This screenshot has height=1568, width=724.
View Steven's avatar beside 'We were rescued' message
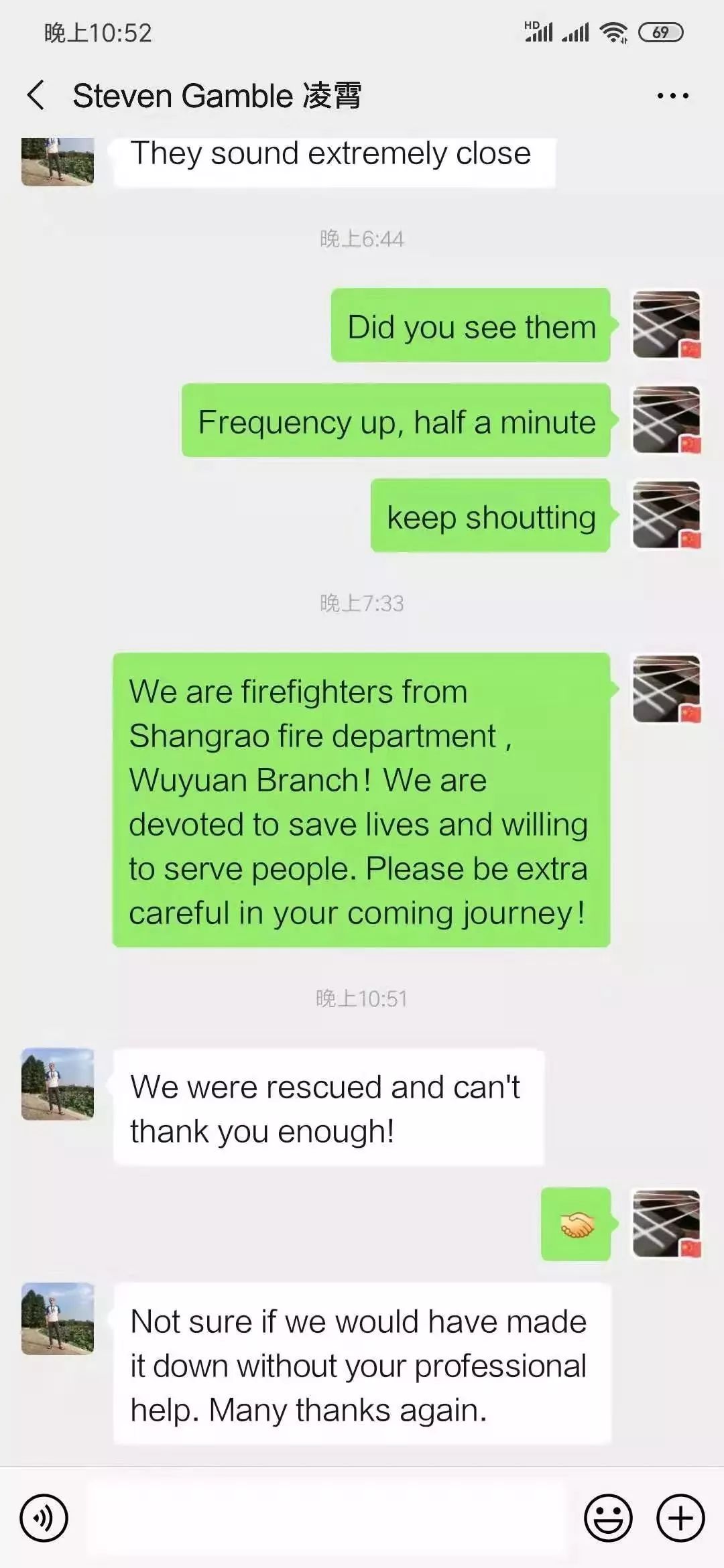point(58,1084)
